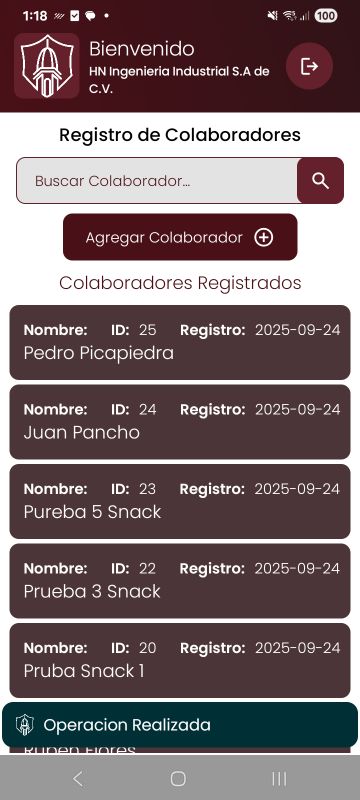Tap the magnifier search button
360x800 pixels.
[320, 181]
